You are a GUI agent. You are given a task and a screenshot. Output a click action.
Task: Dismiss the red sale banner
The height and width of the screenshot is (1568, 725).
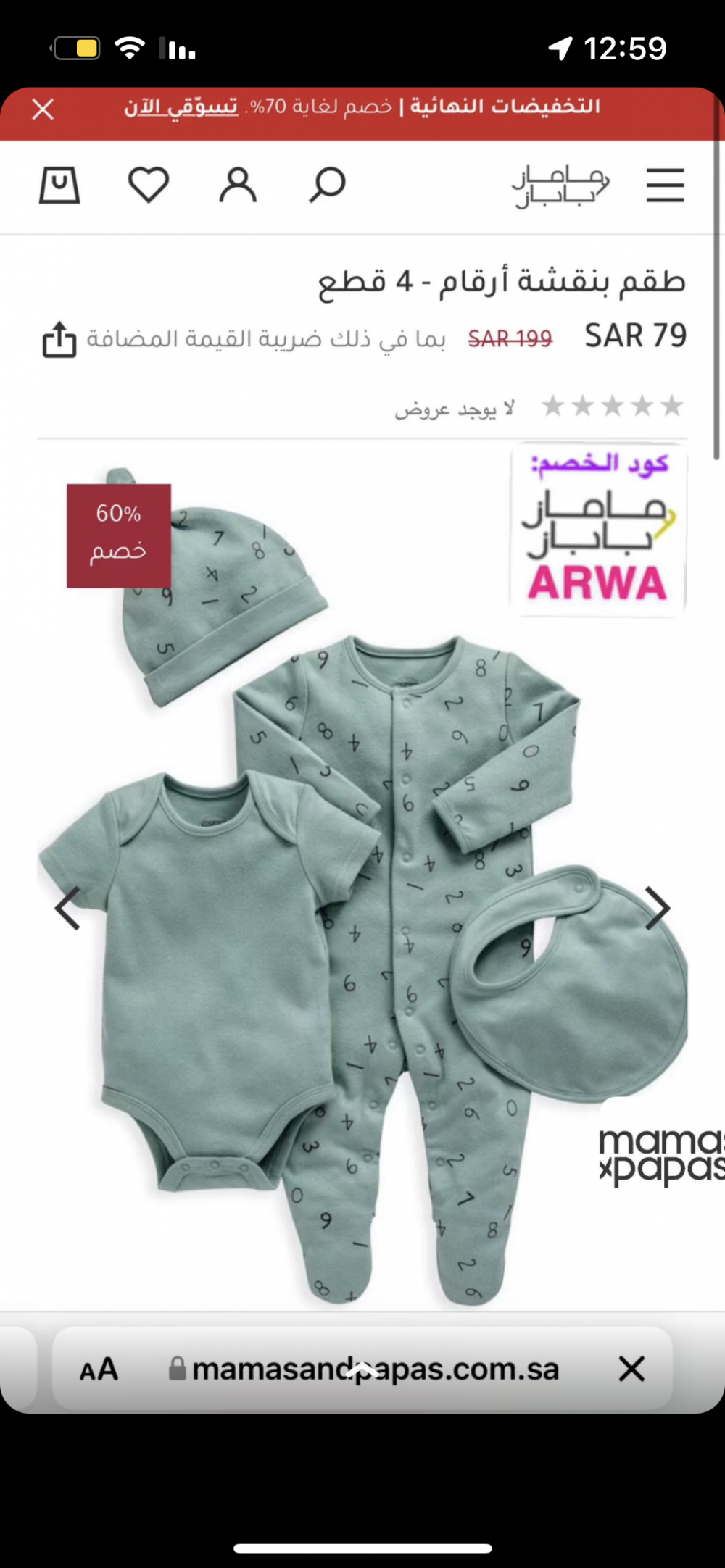click(x=43, y=109)
